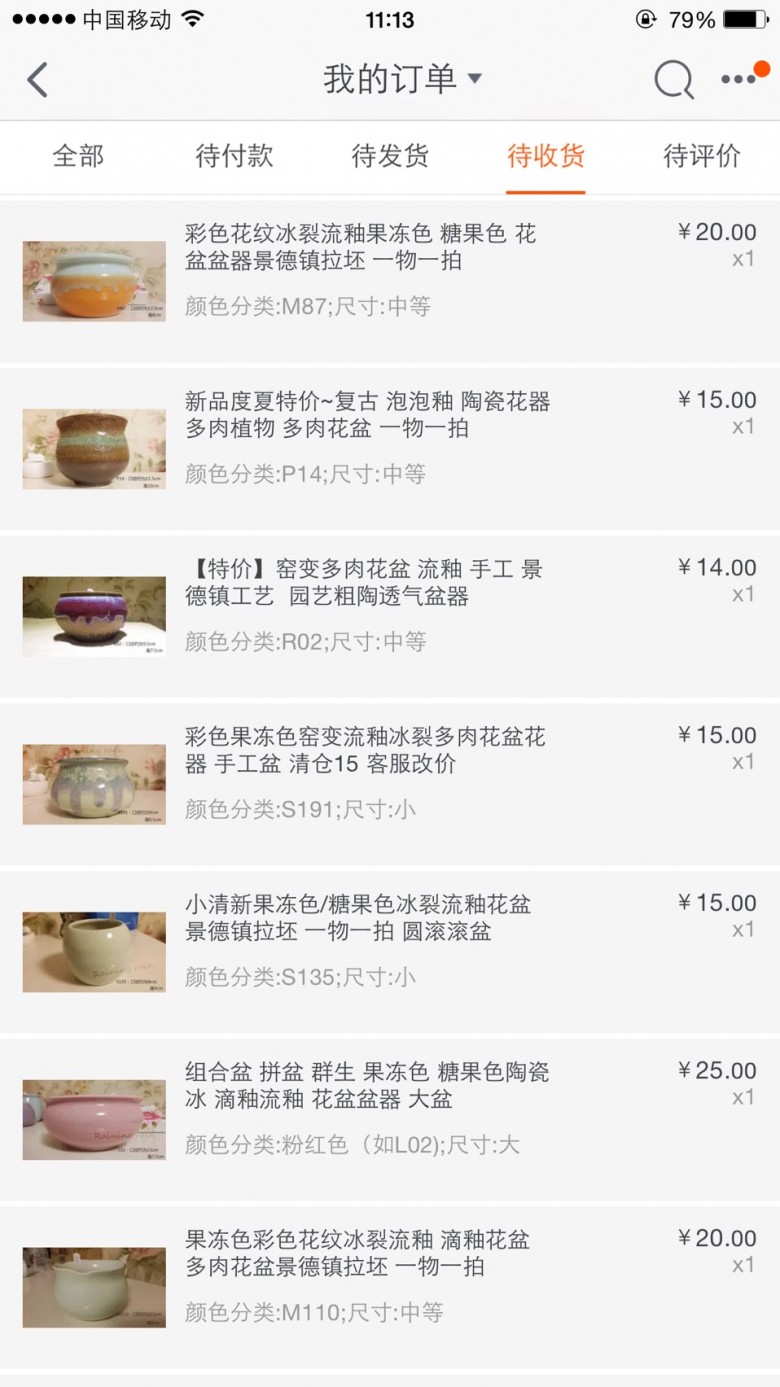Open order search magnifier
Screen dimensions: 780x1387
pyautogui.click(x=673, y=80)
